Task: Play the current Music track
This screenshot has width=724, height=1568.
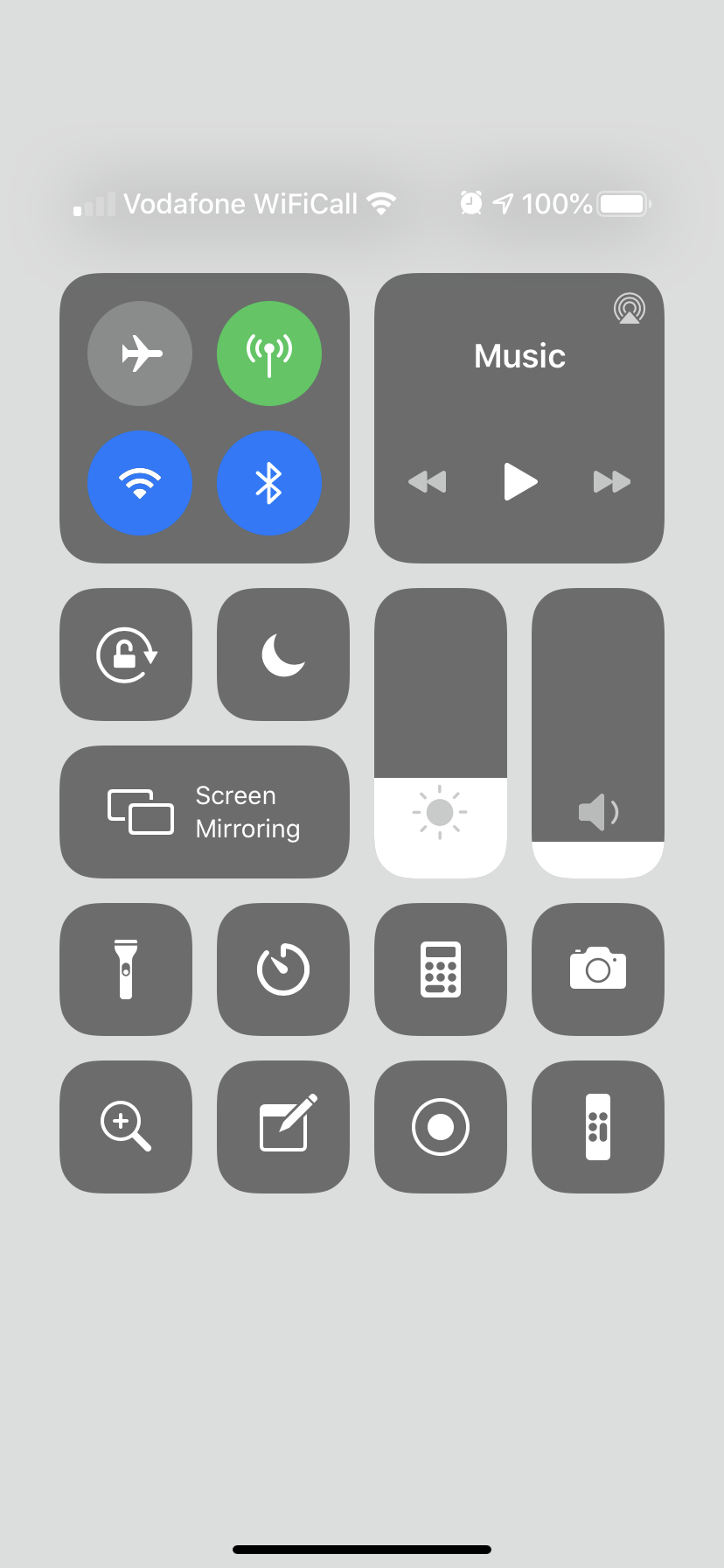Action: (x=519, y=482)
